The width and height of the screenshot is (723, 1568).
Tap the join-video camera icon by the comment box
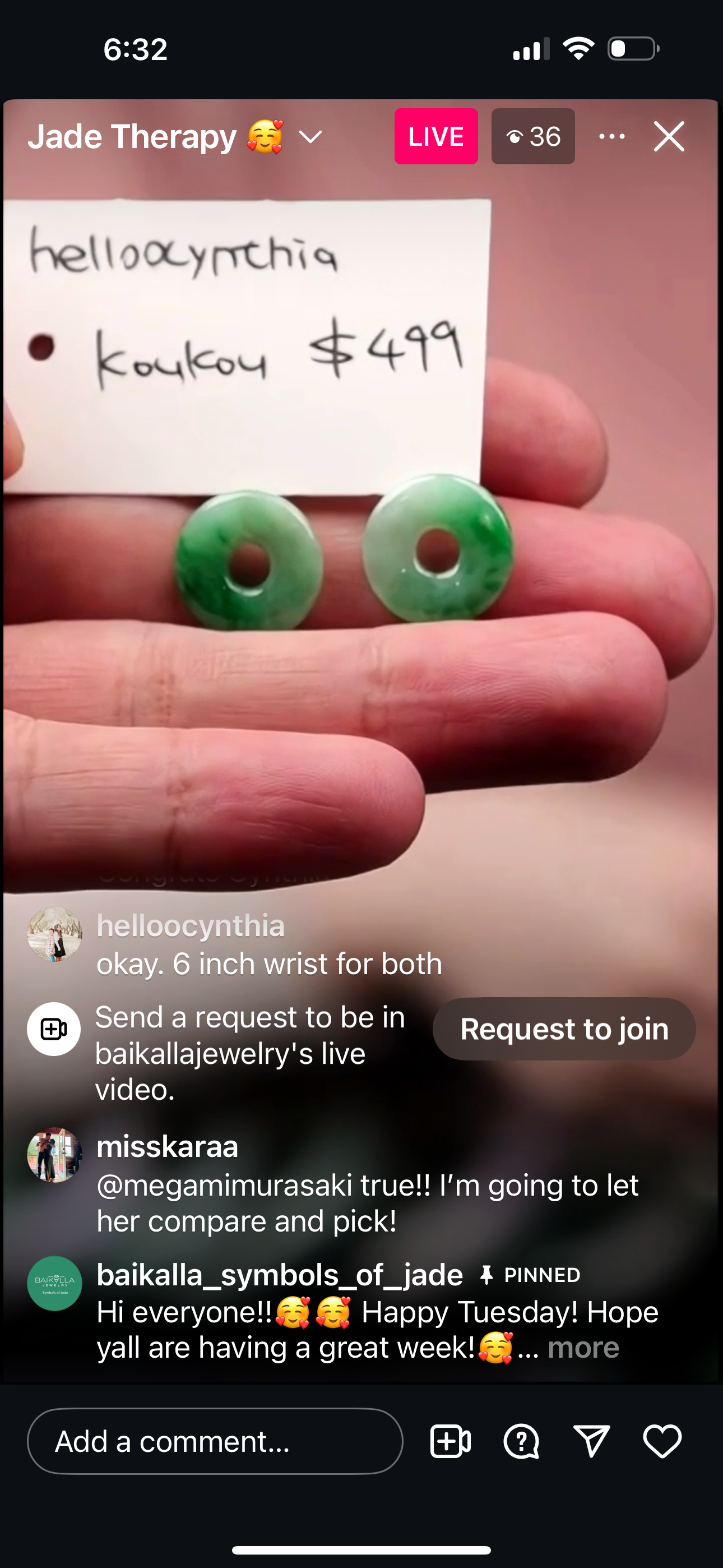click(x=451, y=1441)
